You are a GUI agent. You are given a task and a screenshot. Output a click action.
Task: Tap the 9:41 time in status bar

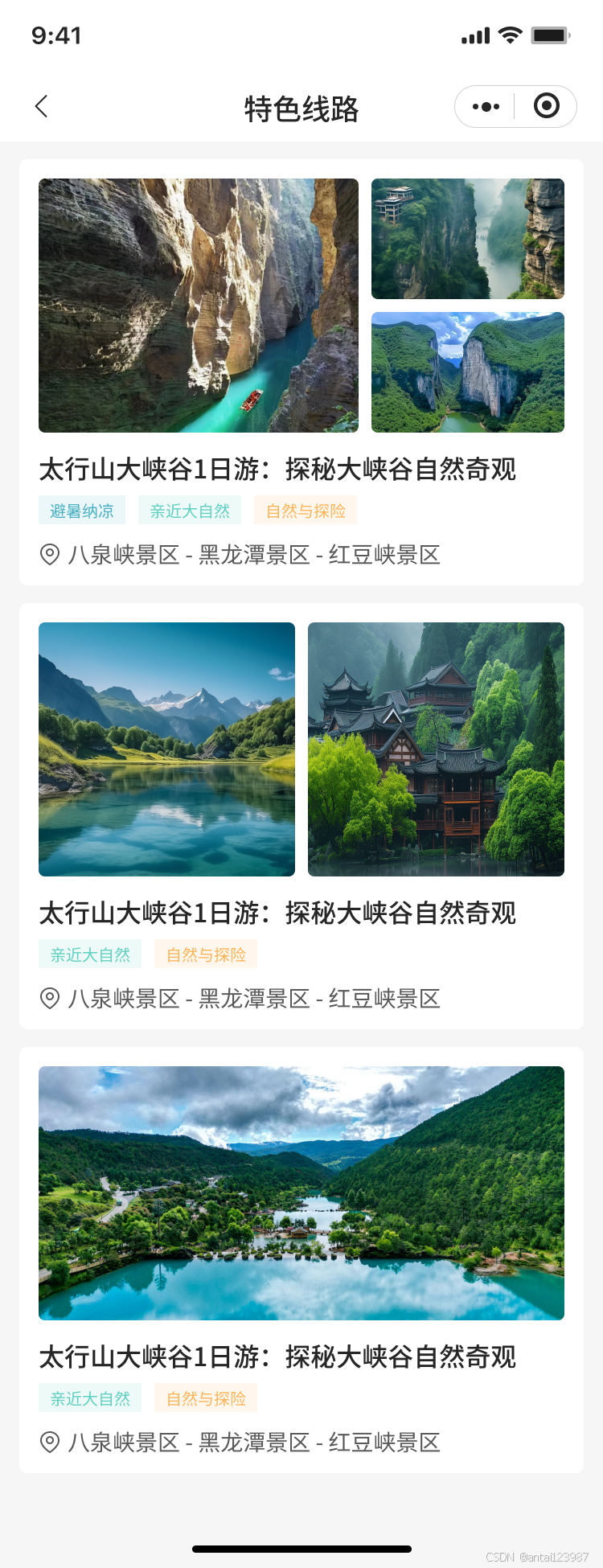55,34
